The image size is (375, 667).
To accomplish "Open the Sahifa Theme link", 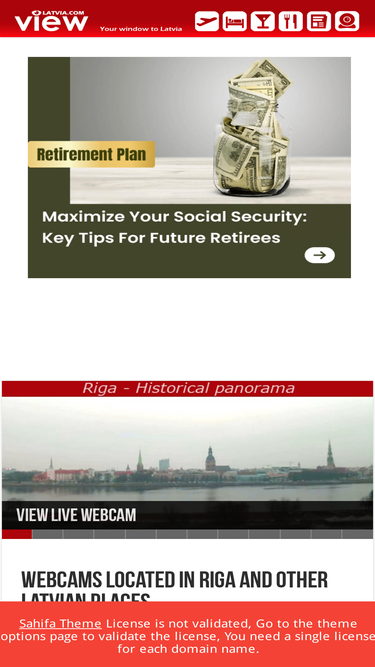I will click(60, 624).
